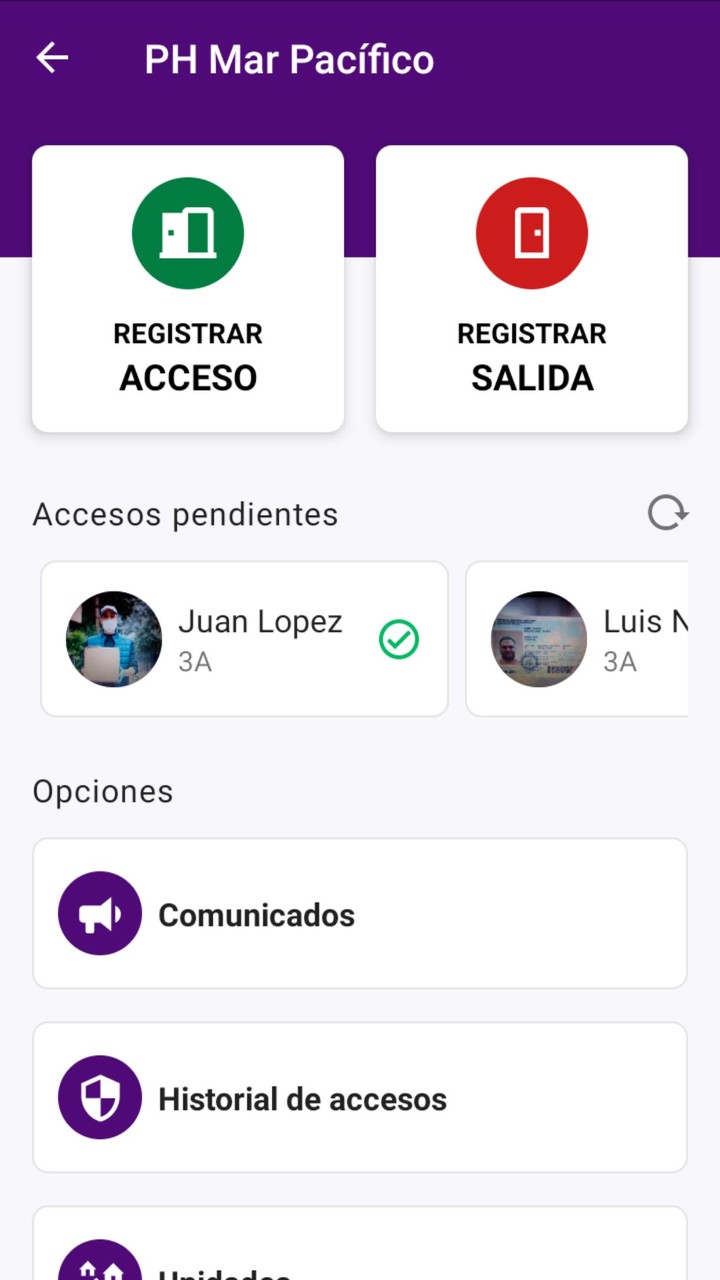Screen dimensions: 720x1280
Task: Open Juan Lopez's pending access card
Action: click(244, 638)
